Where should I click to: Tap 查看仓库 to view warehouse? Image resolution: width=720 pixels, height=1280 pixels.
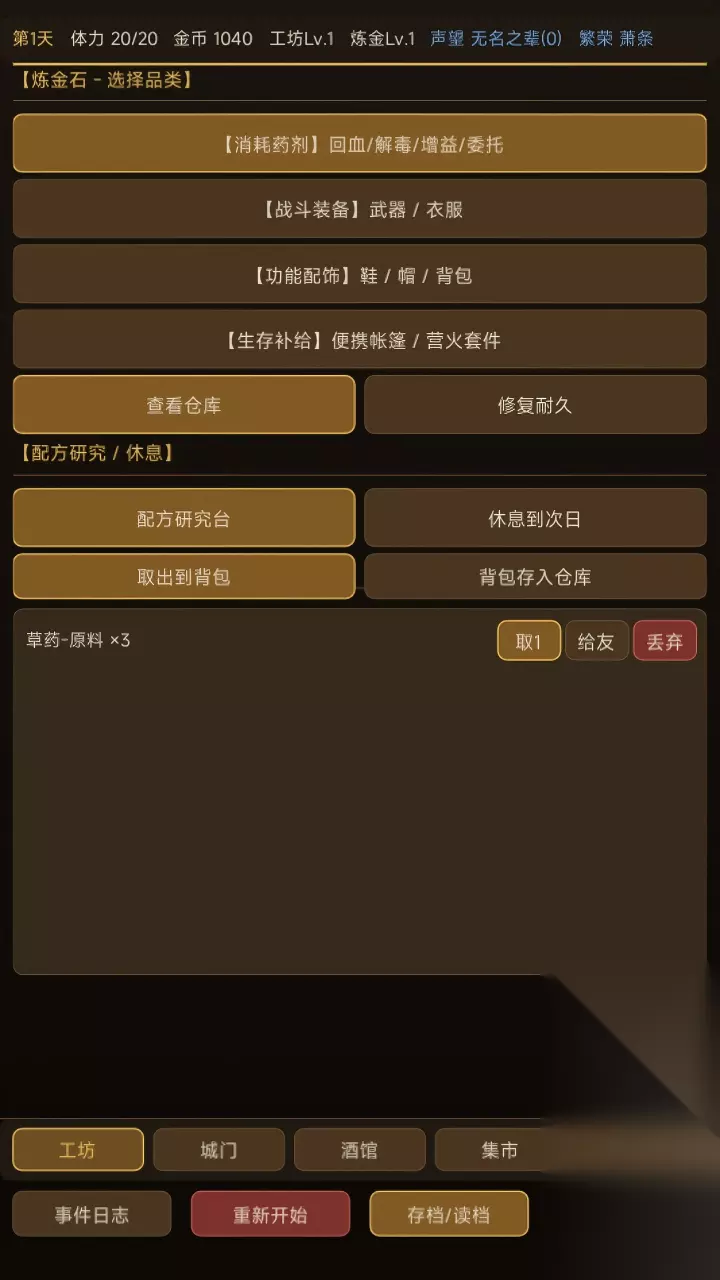click(184, 405)
